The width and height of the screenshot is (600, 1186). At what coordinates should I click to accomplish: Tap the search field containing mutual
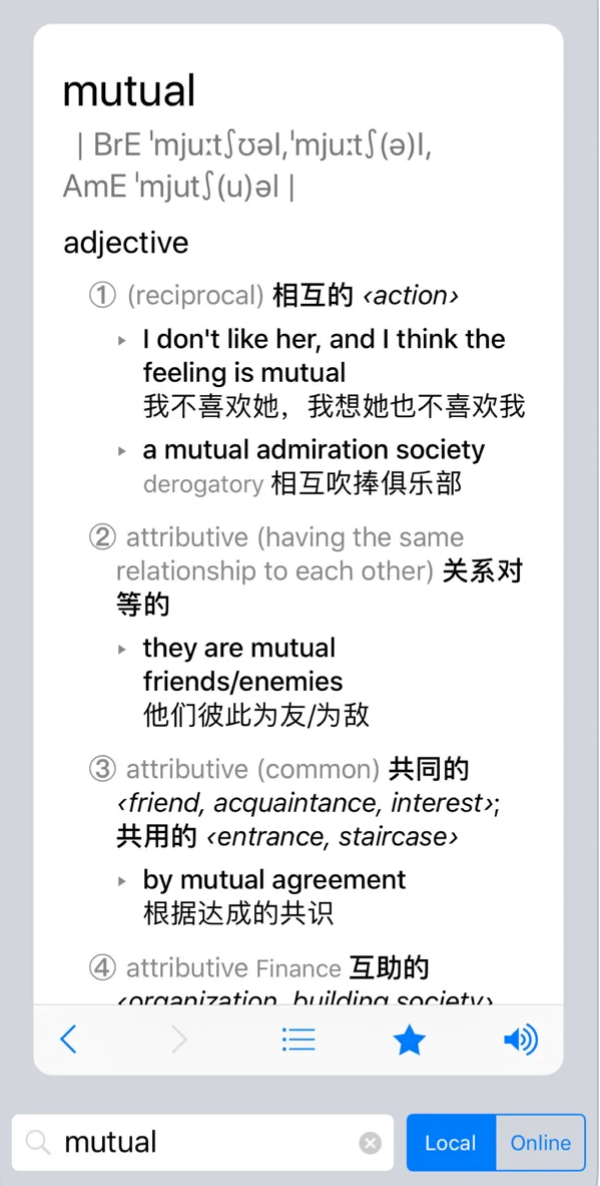point(200,1142)
